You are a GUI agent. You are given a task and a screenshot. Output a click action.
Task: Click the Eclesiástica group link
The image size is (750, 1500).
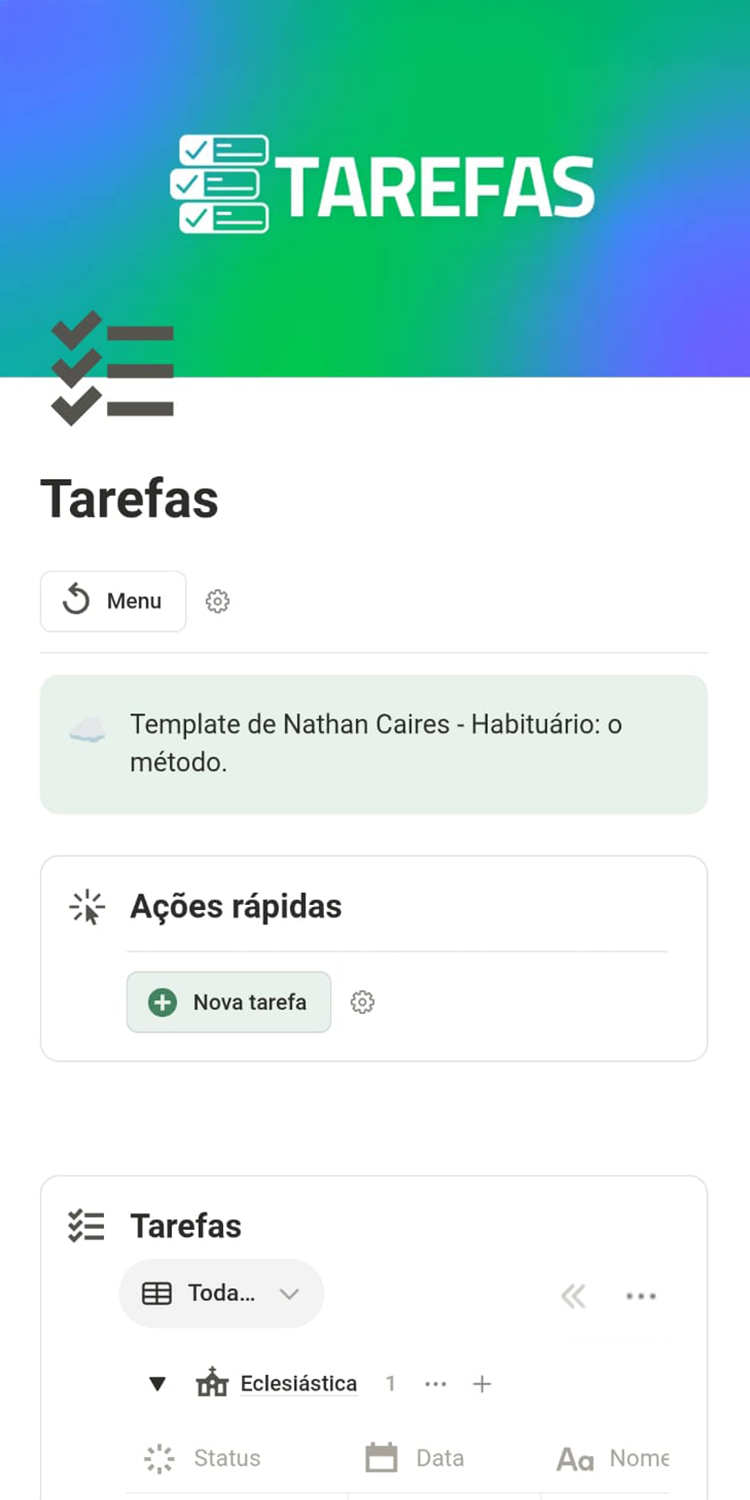coord(297,1383)
